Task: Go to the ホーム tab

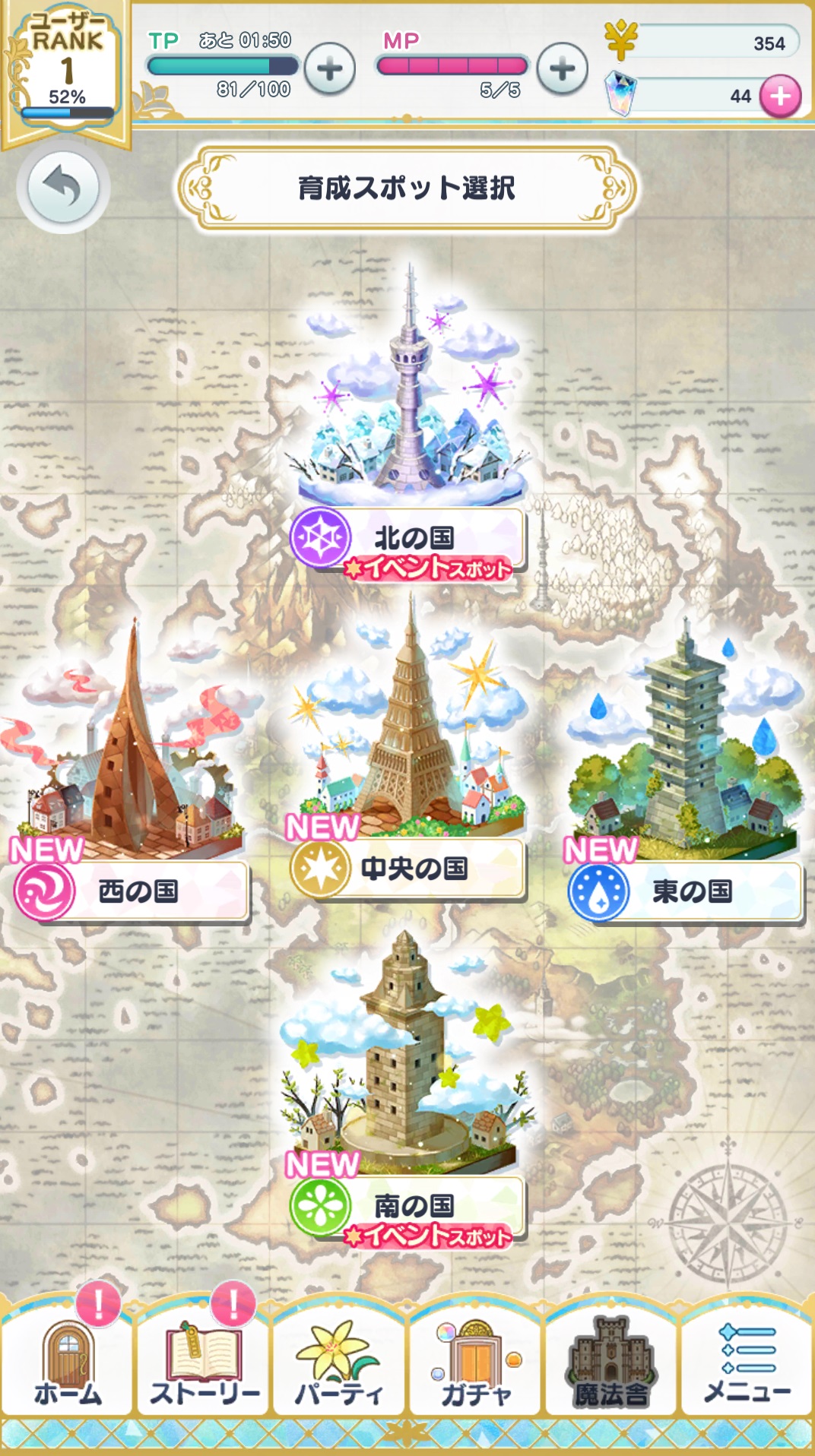Action: pyautogui.click(x=68, y=1365)
